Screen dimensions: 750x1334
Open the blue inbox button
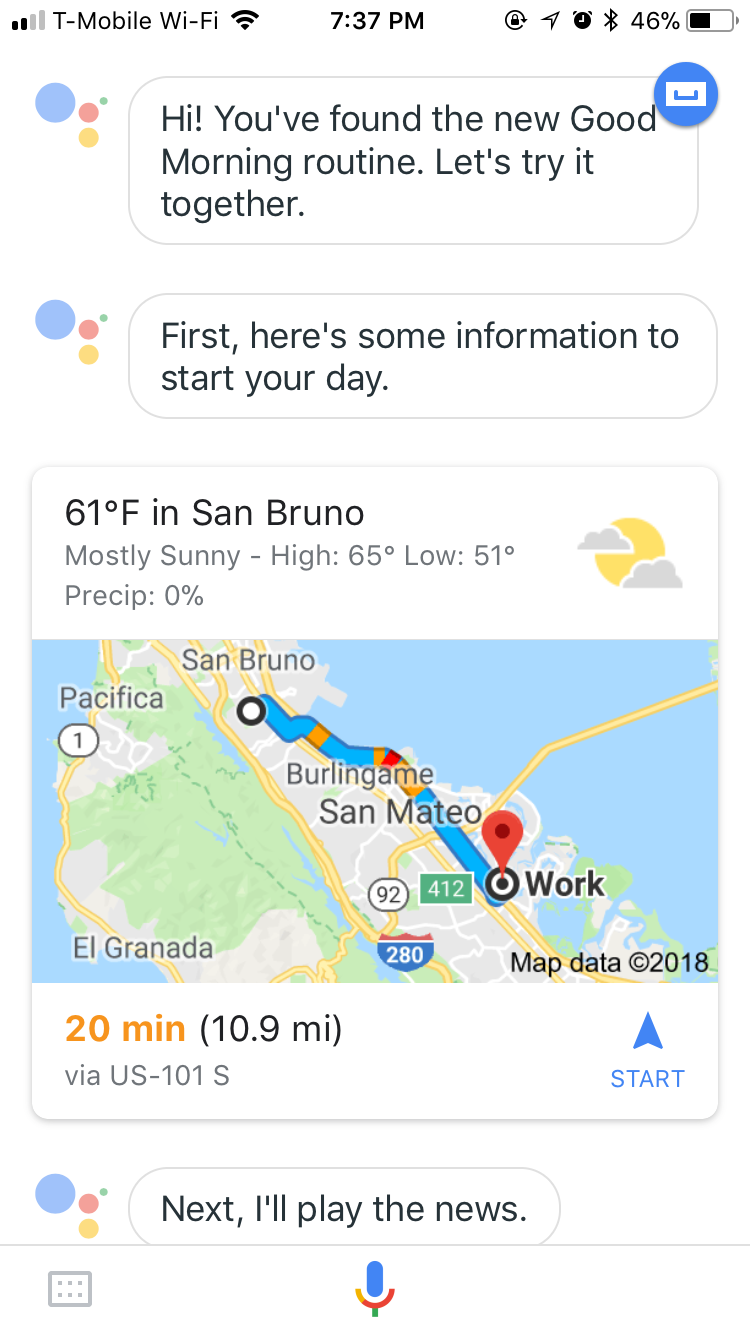(x=685, y=94)
